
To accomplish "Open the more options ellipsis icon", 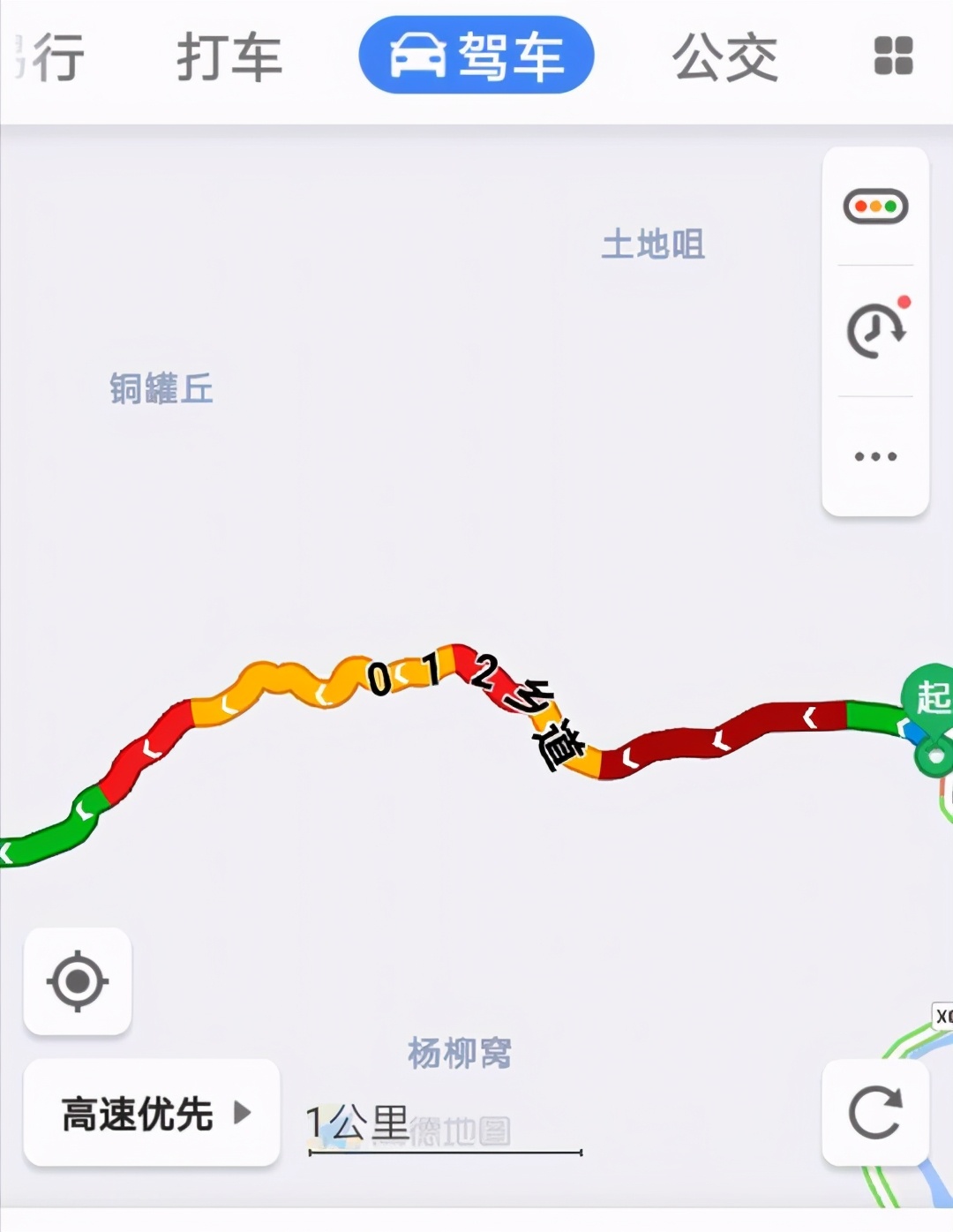I will point(875,455).
